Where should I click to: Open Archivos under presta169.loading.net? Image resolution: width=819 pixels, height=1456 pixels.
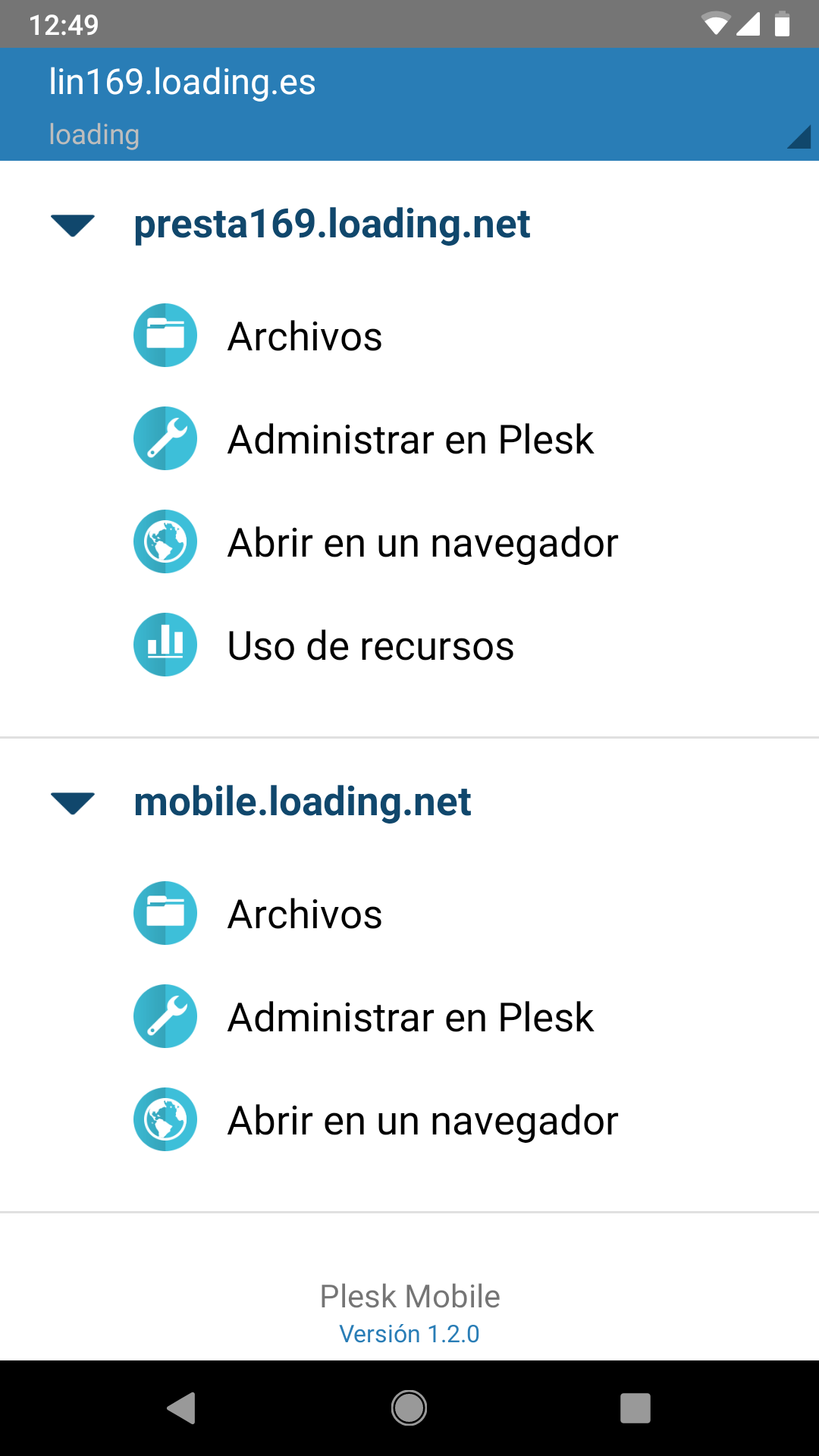pos(409,335)
